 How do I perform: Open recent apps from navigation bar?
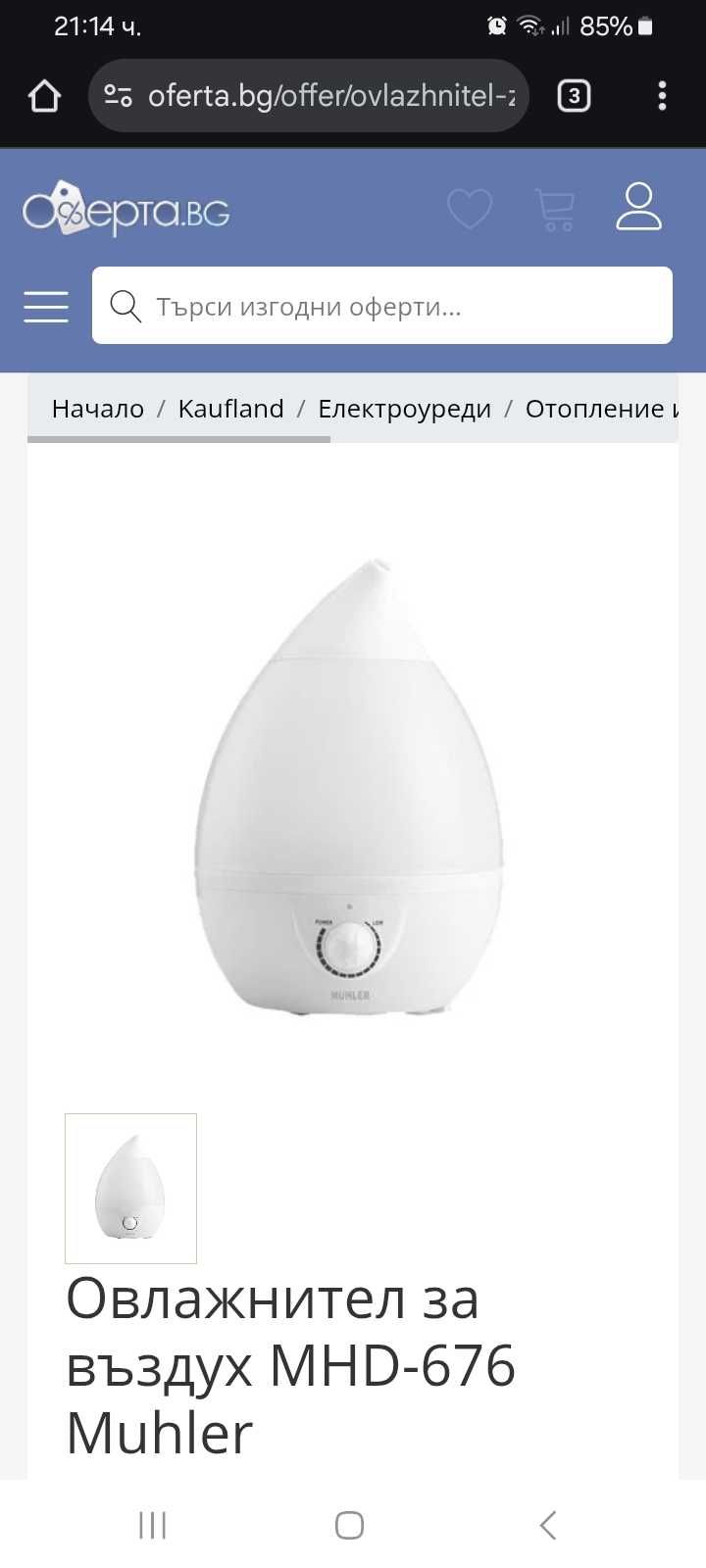point(152,1525)
